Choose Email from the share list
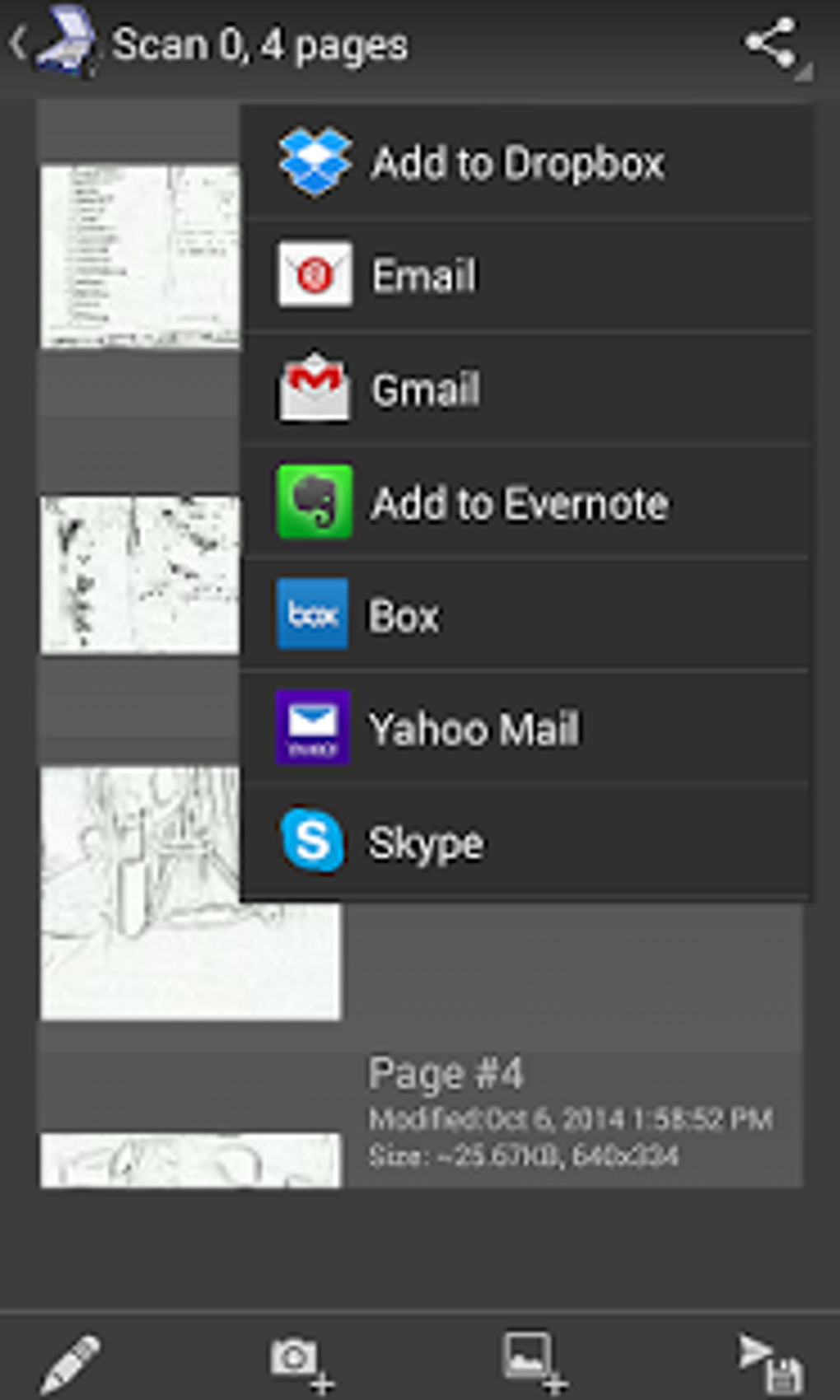Image resolution: width=840 pixels, height=1400 pixels. pyautogui.click(x=525, y=276)
